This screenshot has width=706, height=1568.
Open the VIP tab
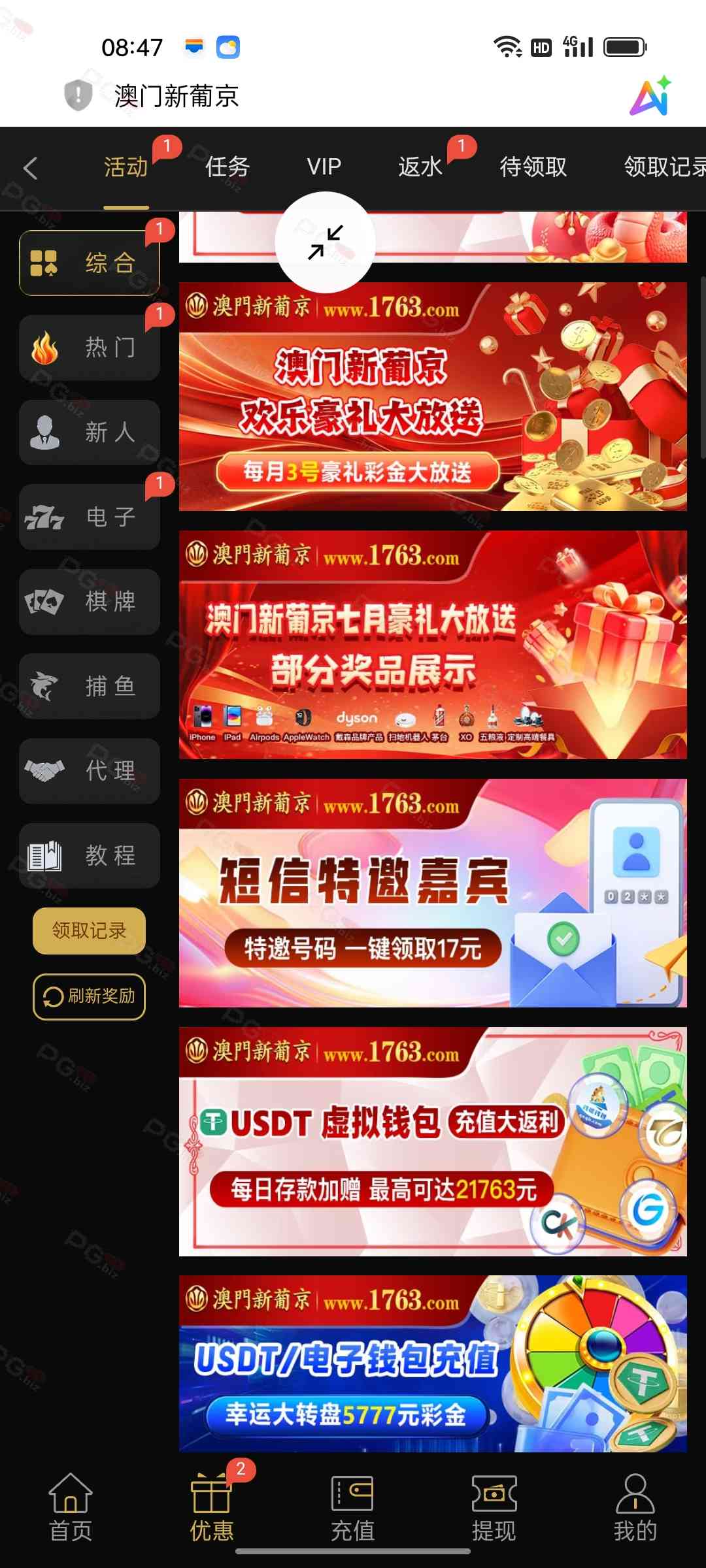[324, 167]
